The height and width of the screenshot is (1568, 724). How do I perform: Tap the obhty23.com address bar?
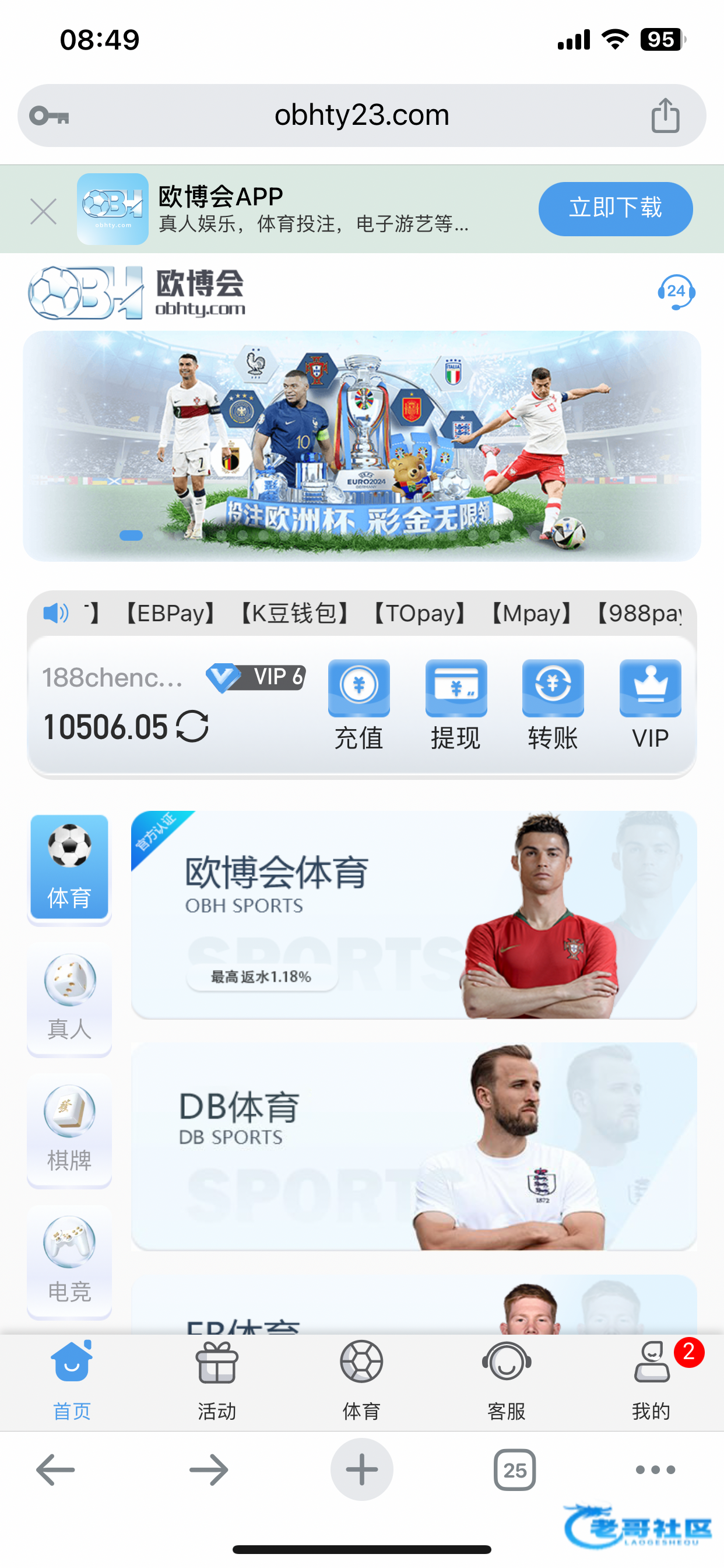tap(361, 116)
